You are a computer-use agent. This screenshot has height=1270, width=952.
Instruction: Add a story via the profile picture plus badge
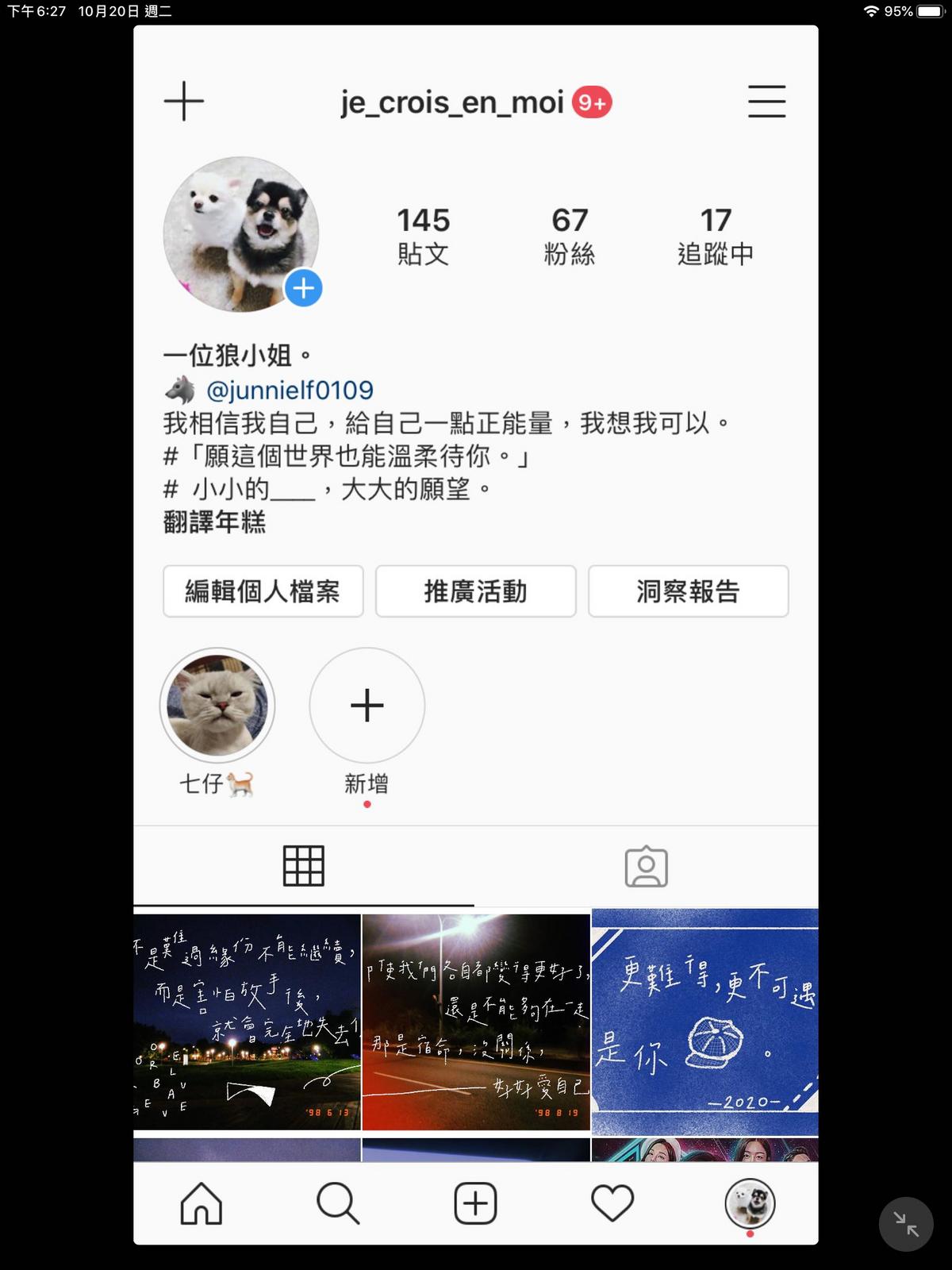point(304,288)
